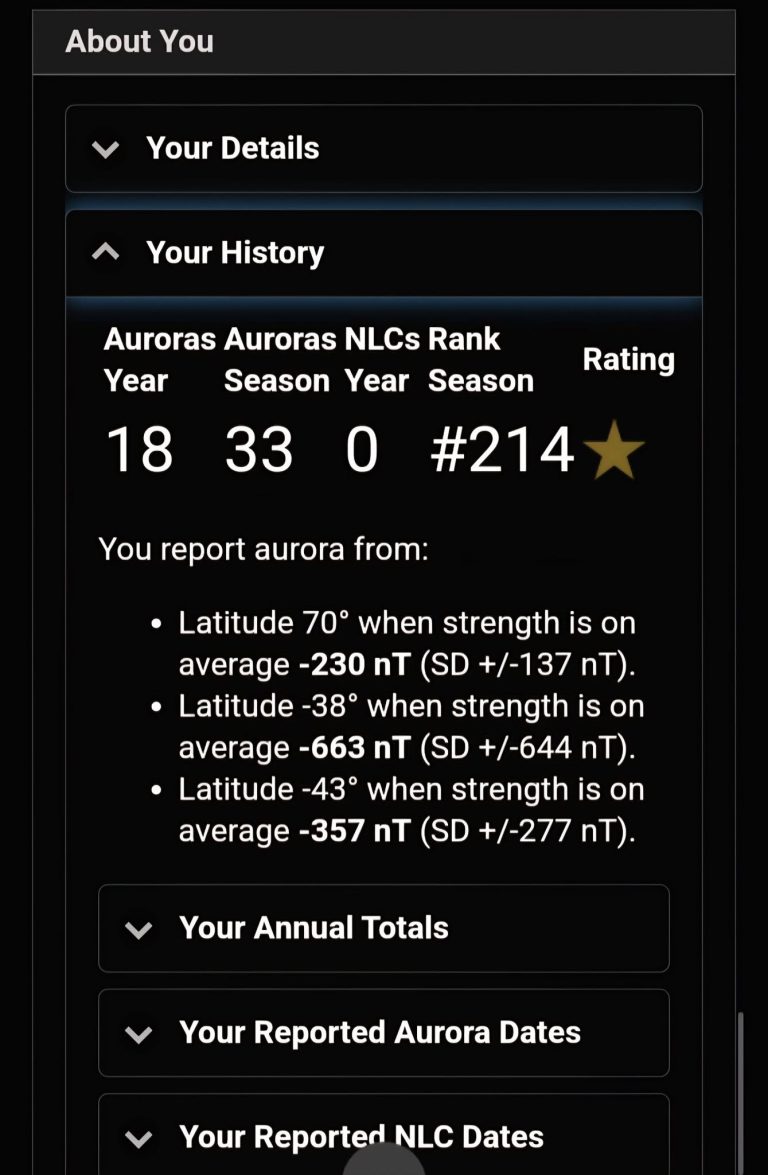Select the Latitude -43° report line
The width and height of the screenshot is (768, 1175).
(x=400, y=810)
